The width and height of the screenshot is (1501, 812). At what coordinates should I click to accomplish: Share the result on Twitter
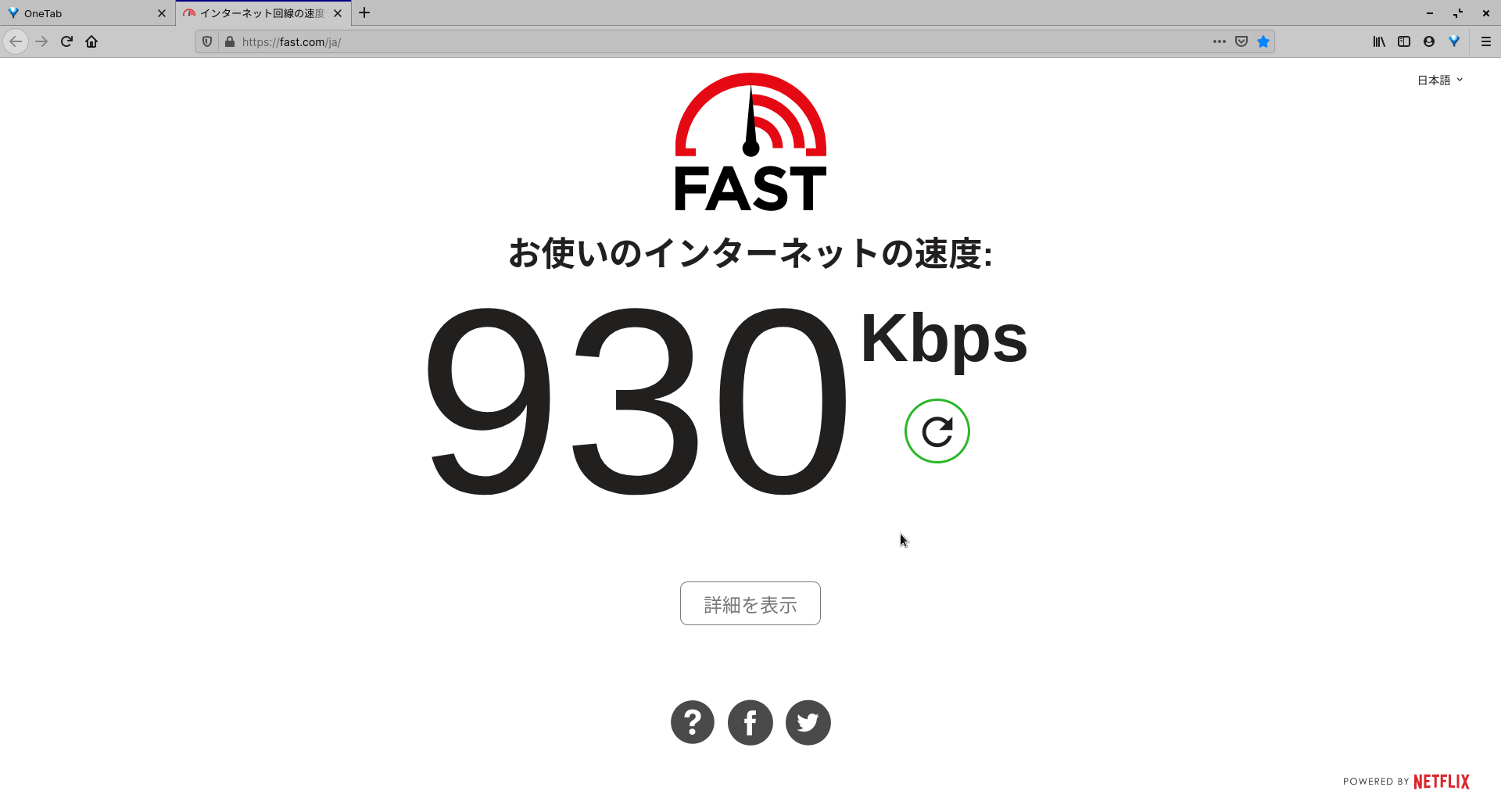click(x=808, y=722)
